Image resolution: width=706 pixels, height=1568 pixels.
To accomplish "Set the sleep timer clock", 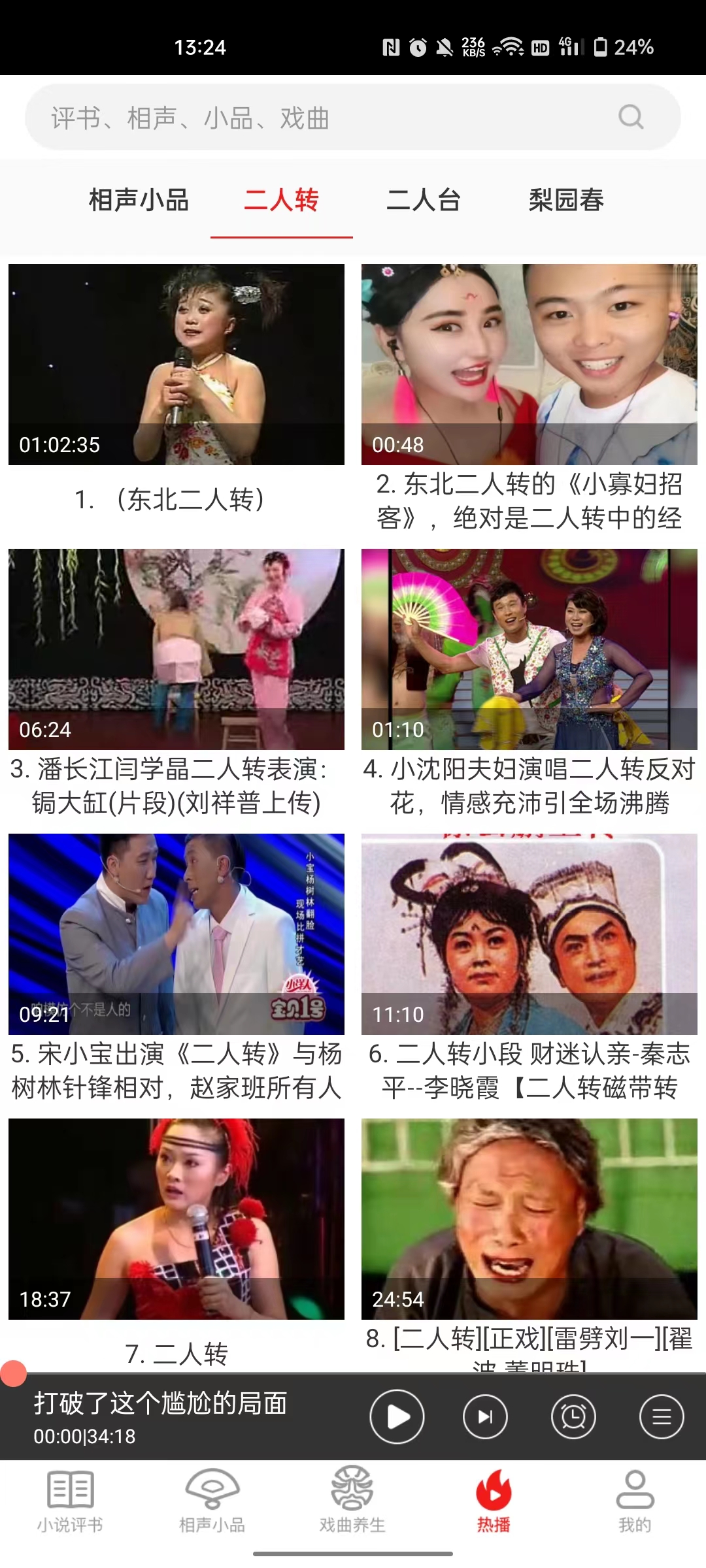I will [x=573, y=1416].
